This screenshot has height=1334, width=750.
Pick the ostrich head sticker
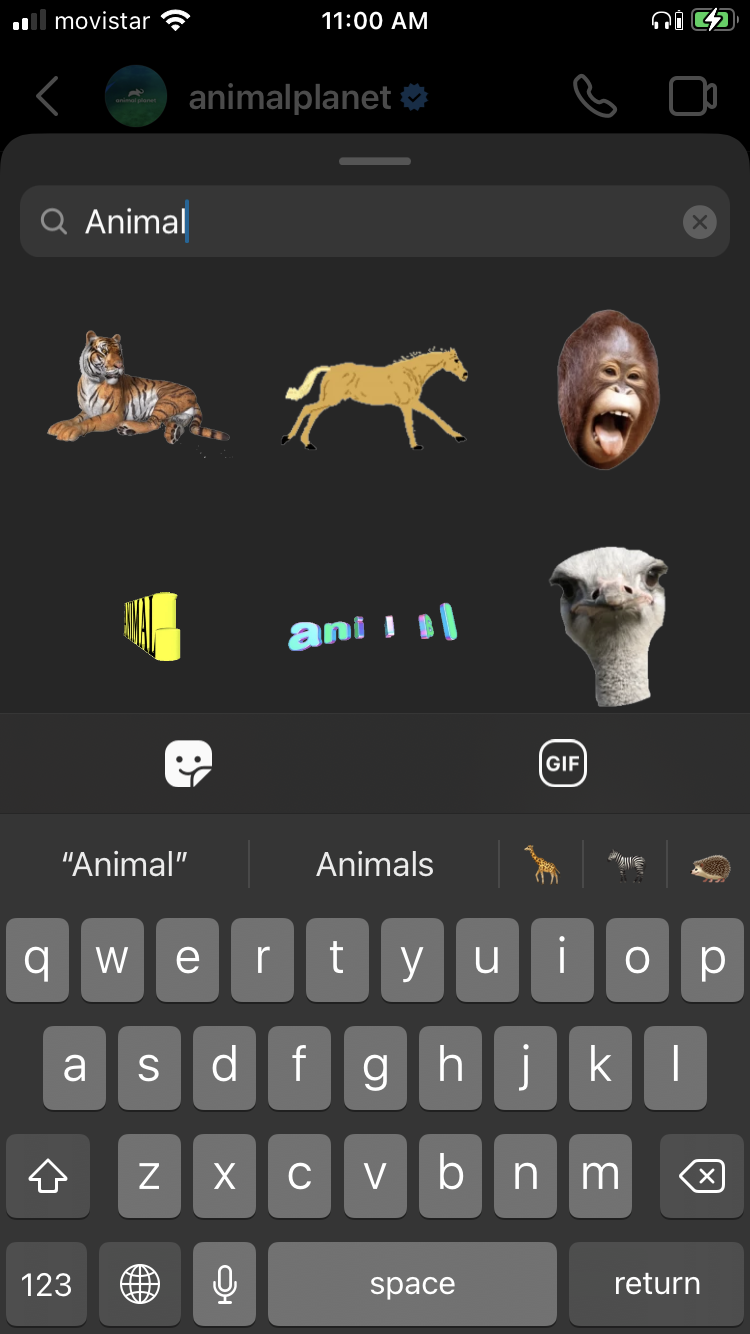coord(608,625)
